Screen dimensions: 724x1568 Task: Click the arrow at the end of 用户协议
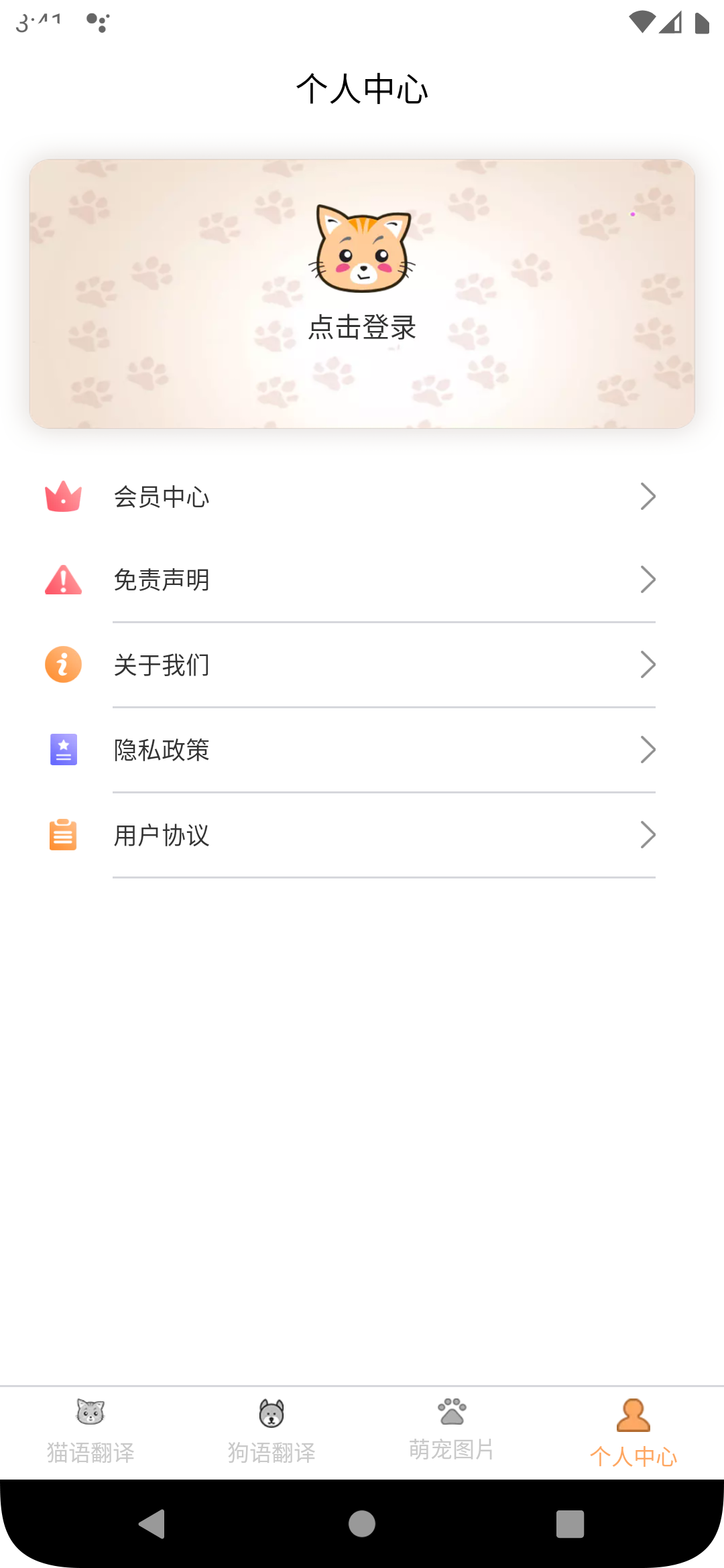[x=647, y=835]
